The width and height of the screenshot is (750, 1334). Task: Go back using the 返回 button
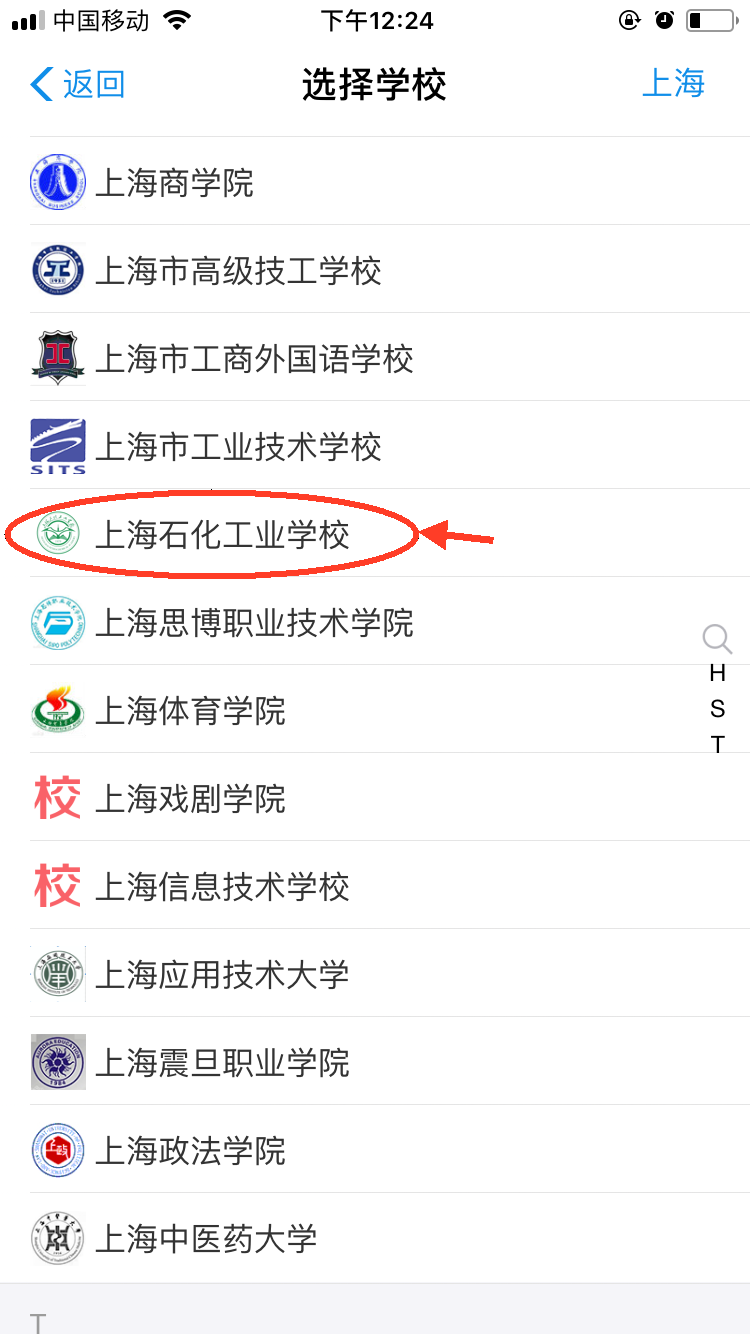click(78, 85)
